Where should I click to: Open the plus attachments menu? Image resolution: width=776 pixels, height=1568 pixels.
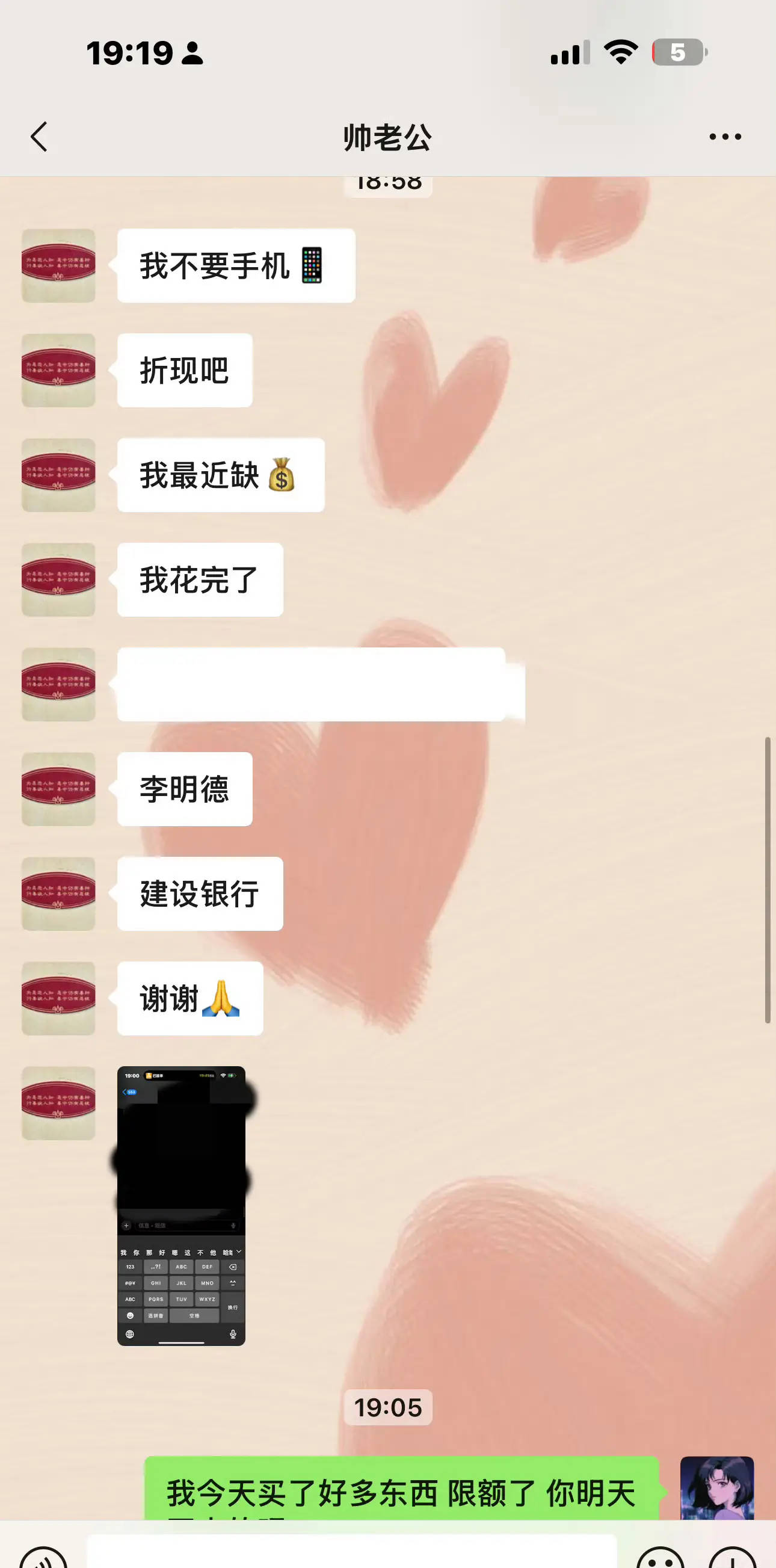point(732,1557)
